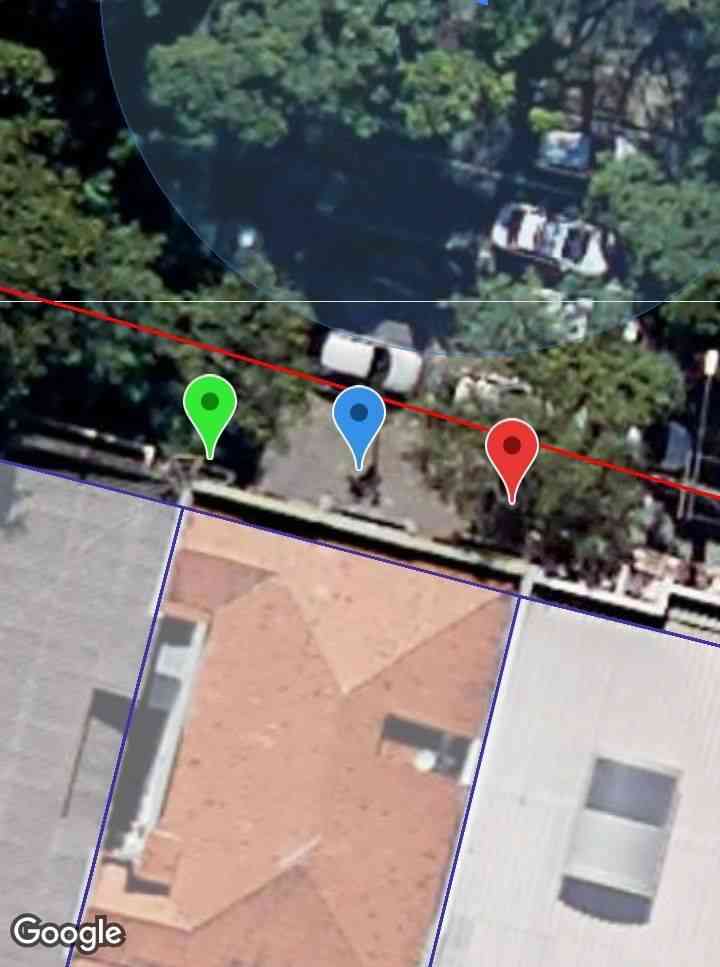Select the blue map marker
This screenshot has width=720, height=967.
coord(359,416)
